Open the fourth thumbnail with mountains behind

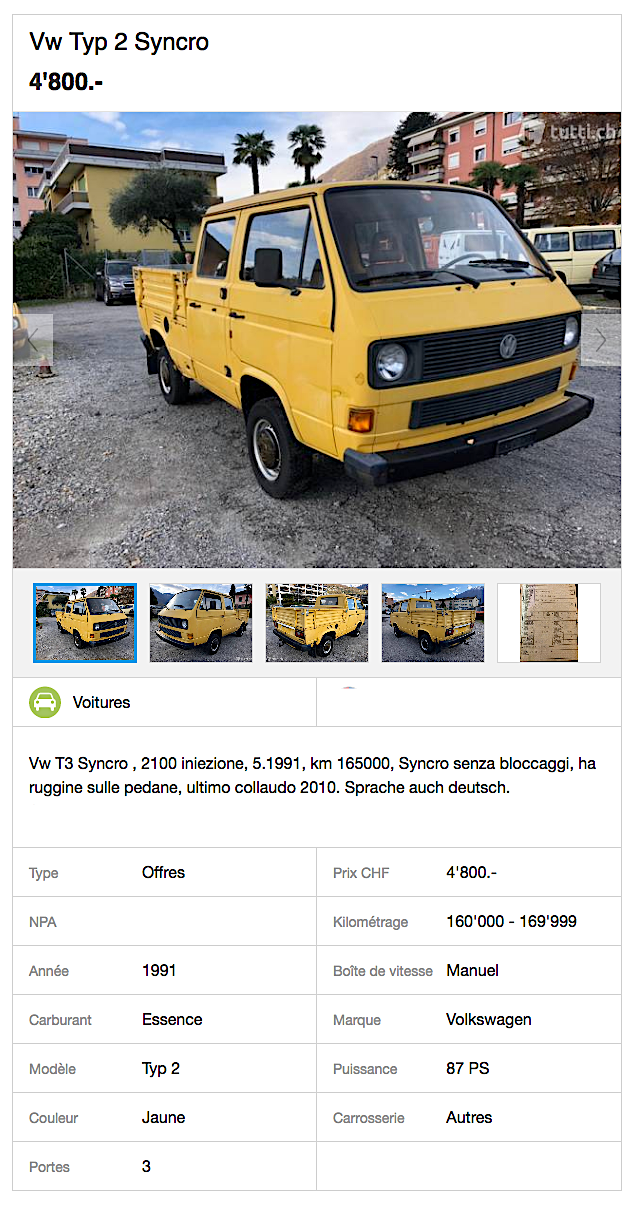pyautogui.click(x=433, y=623)
